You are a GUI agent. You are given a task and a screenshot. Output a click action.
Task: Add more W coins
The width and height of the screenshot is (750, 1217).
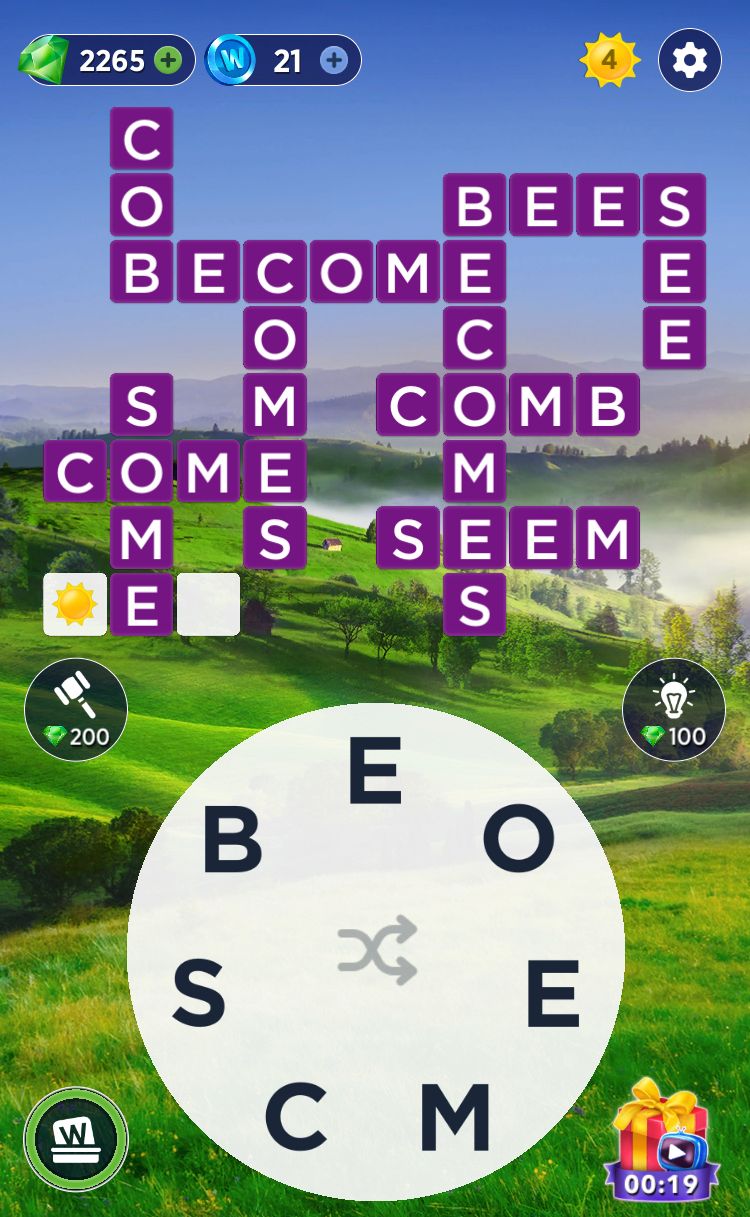334,61
